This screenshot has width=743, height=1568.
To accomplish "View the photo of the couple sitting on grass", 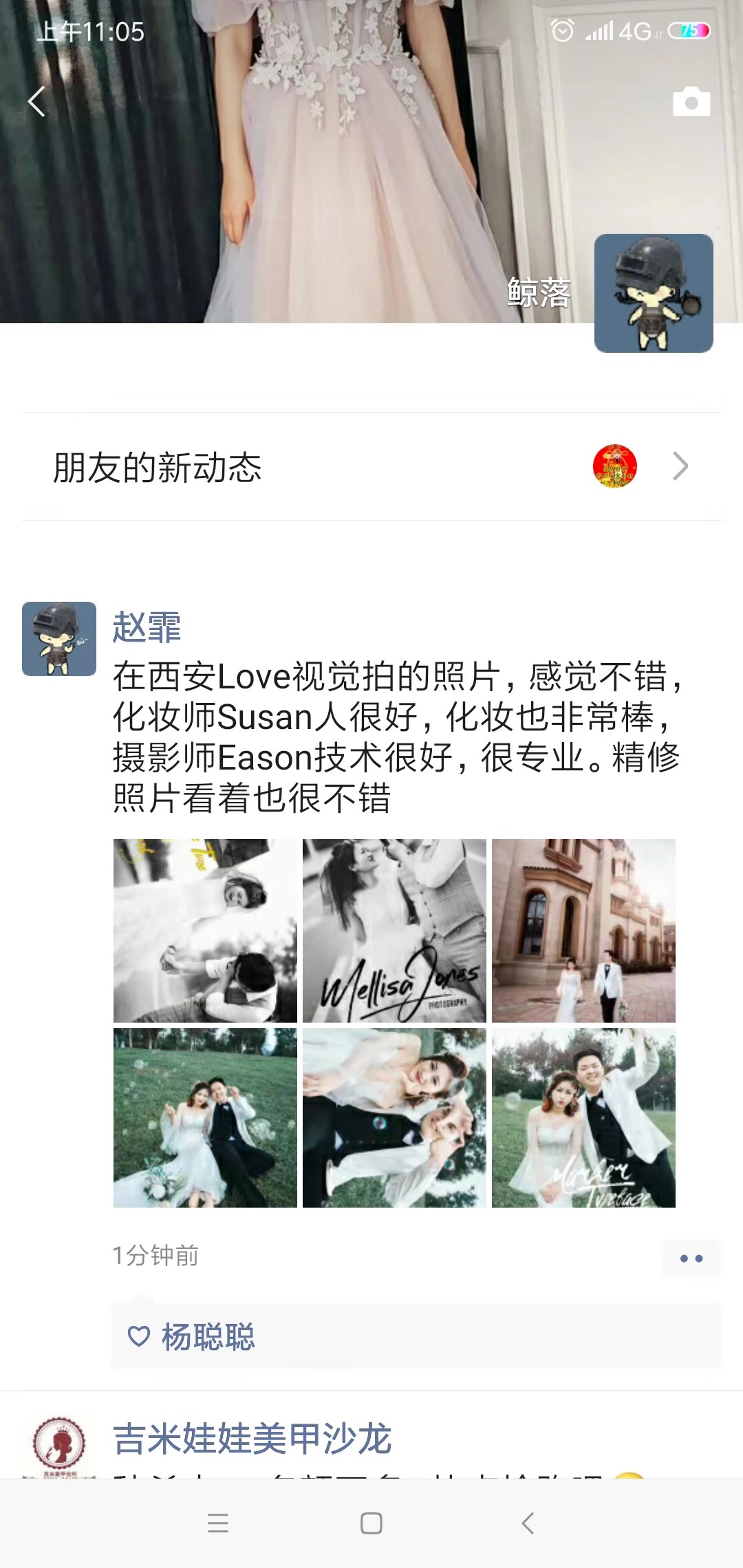I will (205, 1118).
